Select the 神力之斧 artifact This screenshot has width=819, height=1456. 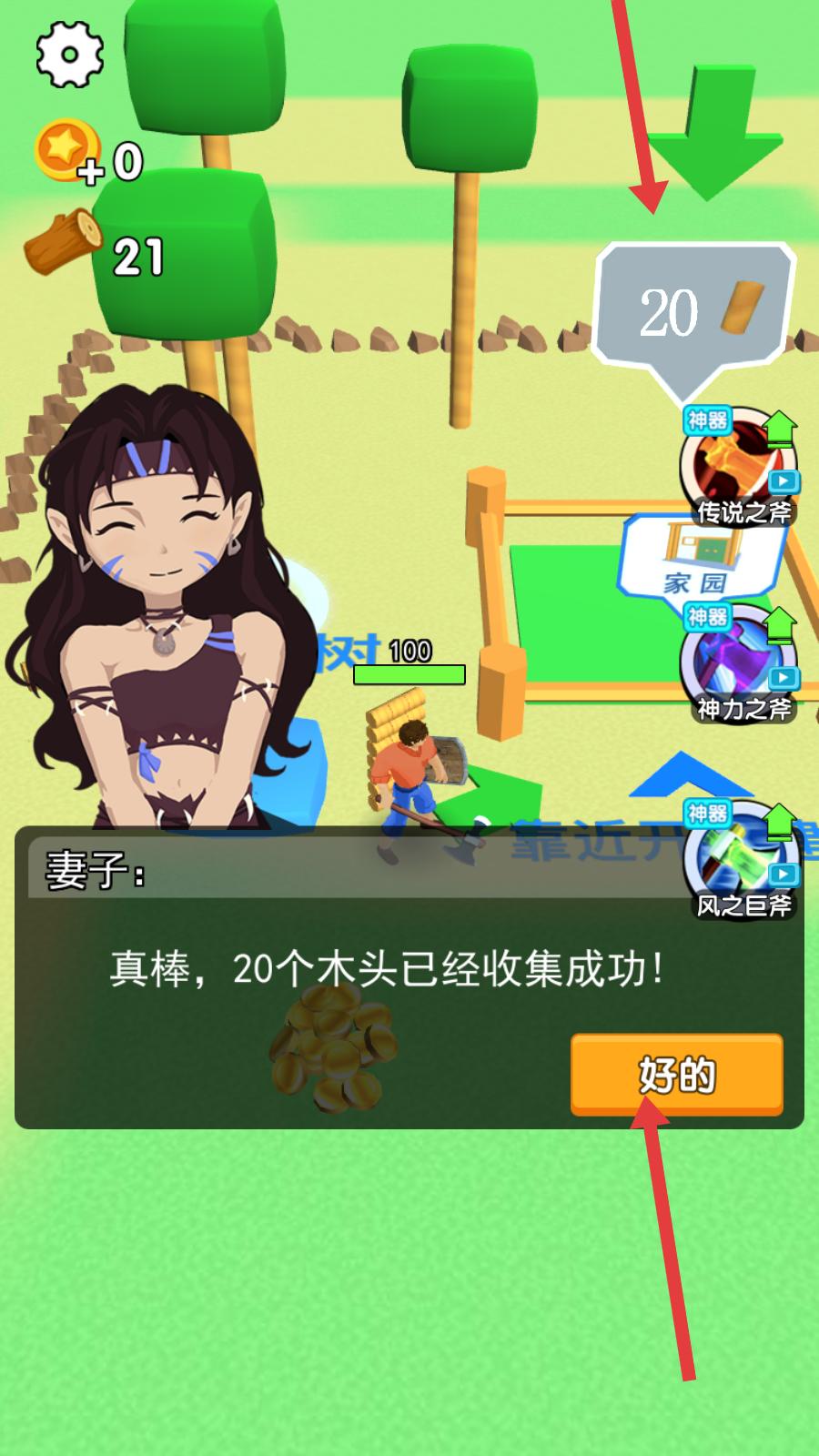[739, 664]
